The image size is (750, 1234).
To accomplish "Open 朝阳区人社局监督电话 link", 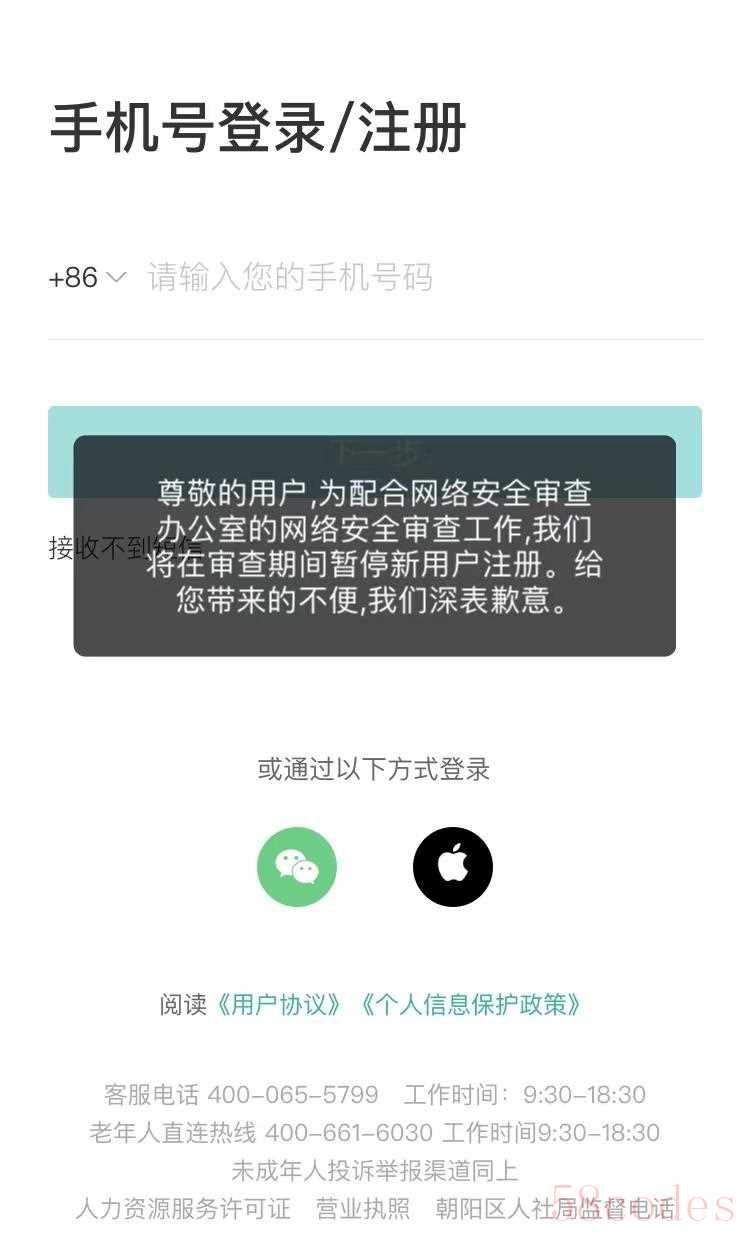I will click(555, 1208).
